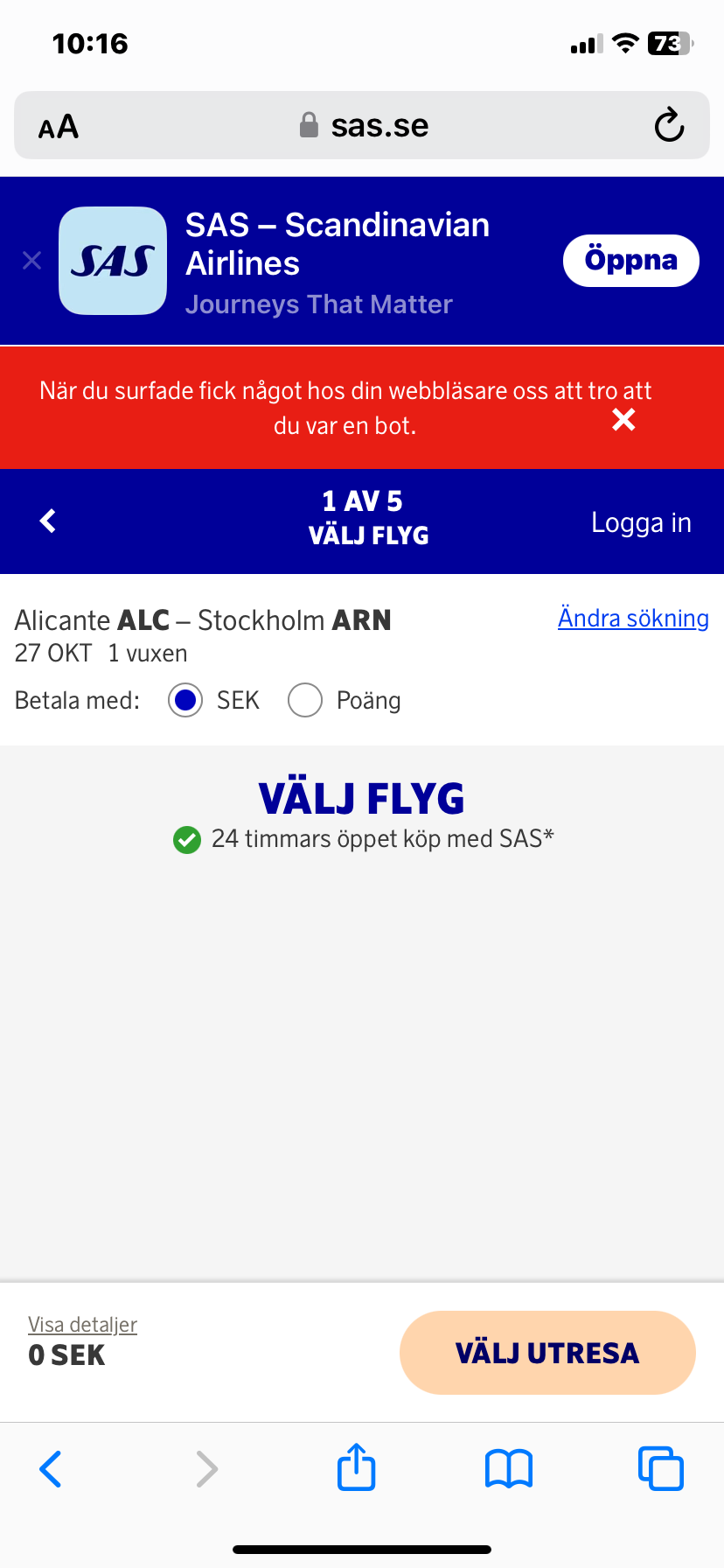Close the red bot warning message
This screenshot has height=1568, width=724.
[x=623, y=420]
